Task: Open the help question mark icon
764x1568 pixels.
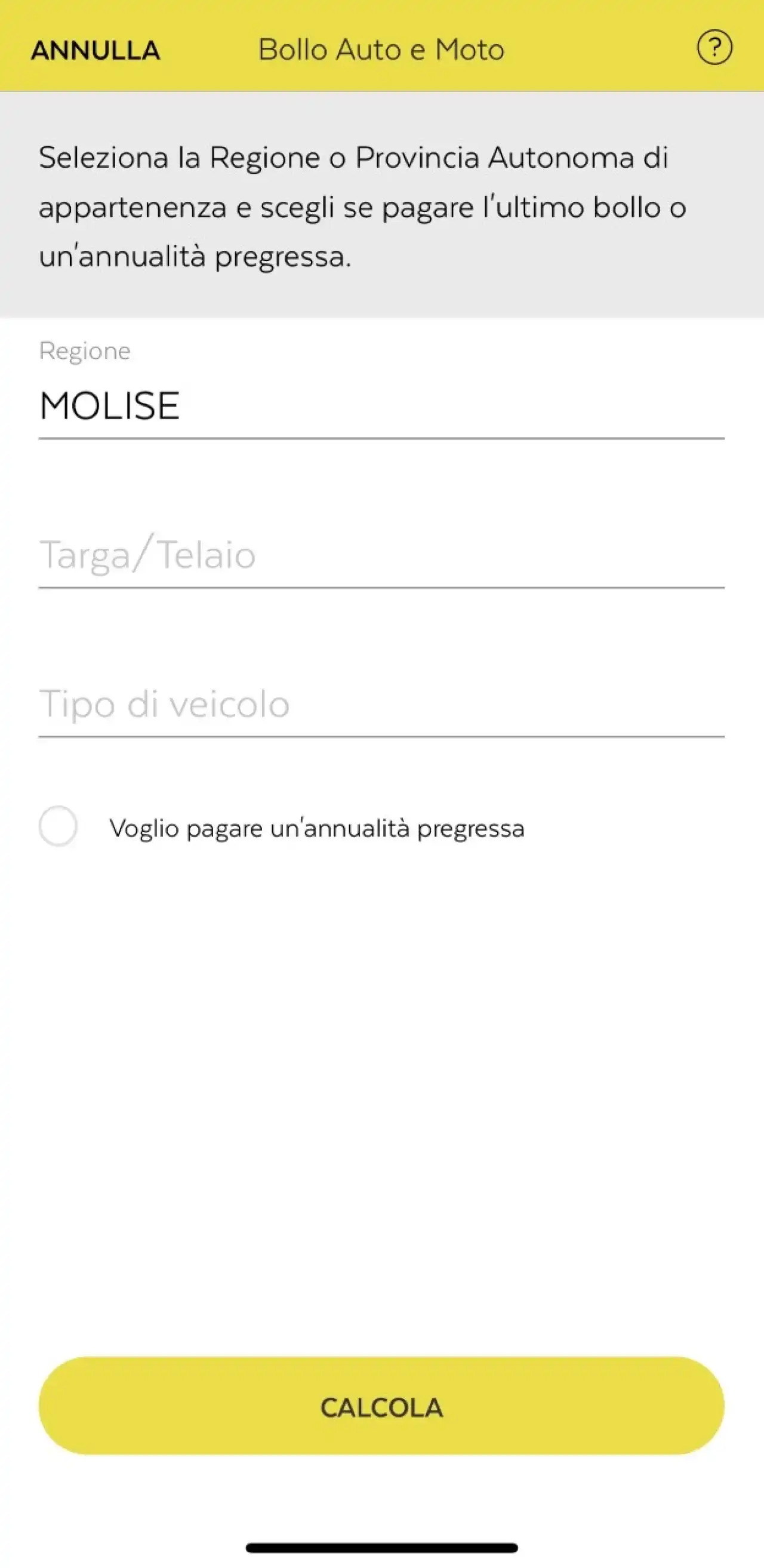Action: pyautogui.click(x=714, y=48)
